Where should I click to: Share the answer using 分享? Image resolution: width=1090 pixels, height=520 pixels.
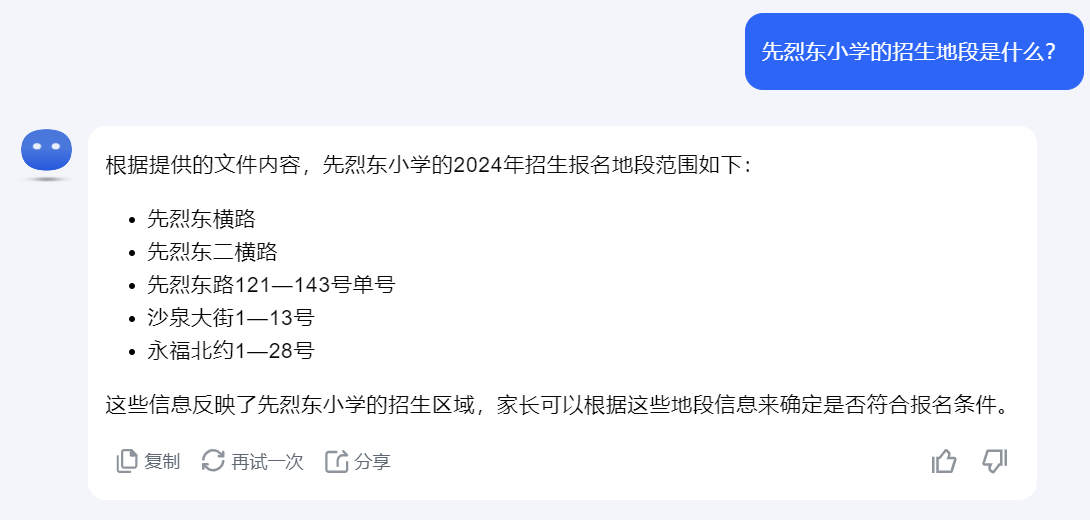pyautogui.click(x=357, y=461)
